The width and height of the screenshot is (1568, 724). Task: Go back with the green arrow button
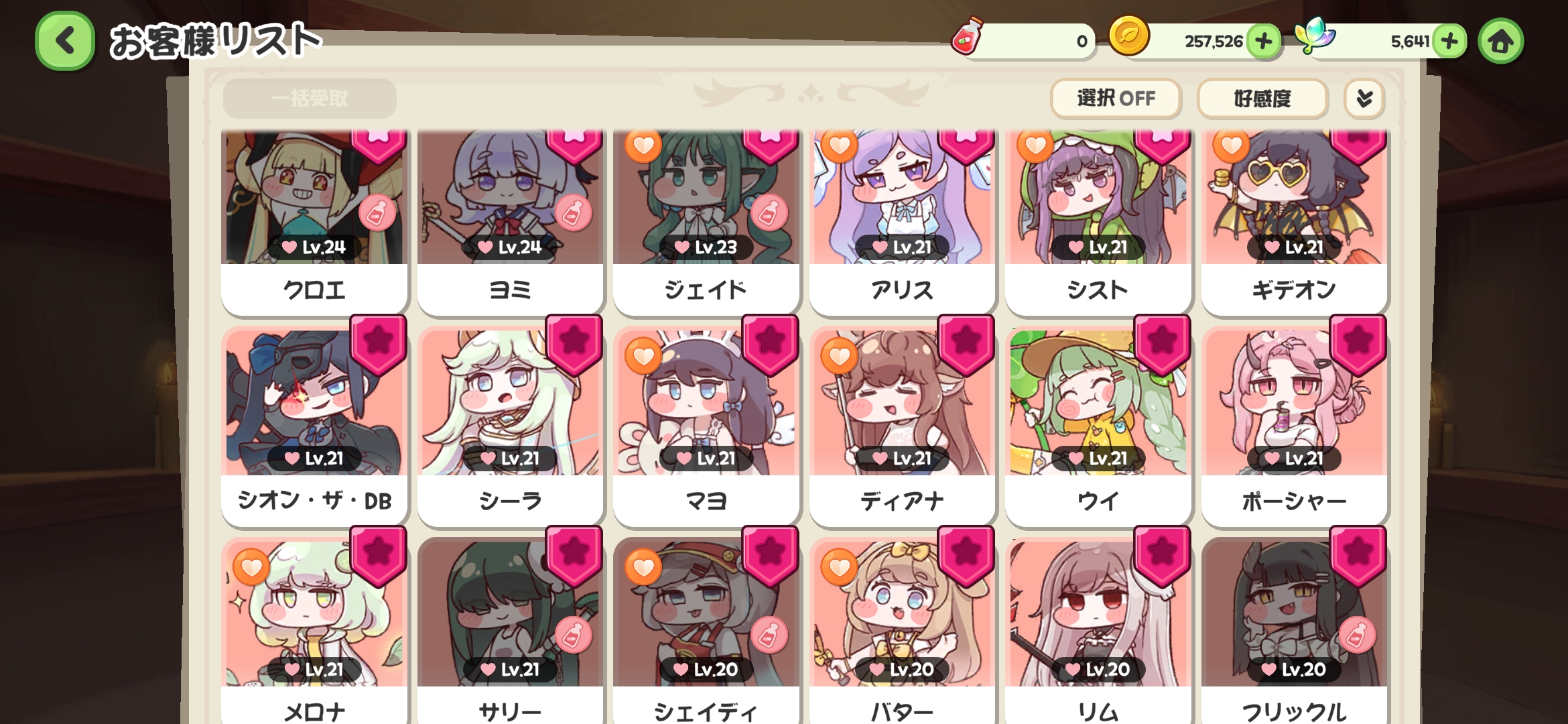64,41
